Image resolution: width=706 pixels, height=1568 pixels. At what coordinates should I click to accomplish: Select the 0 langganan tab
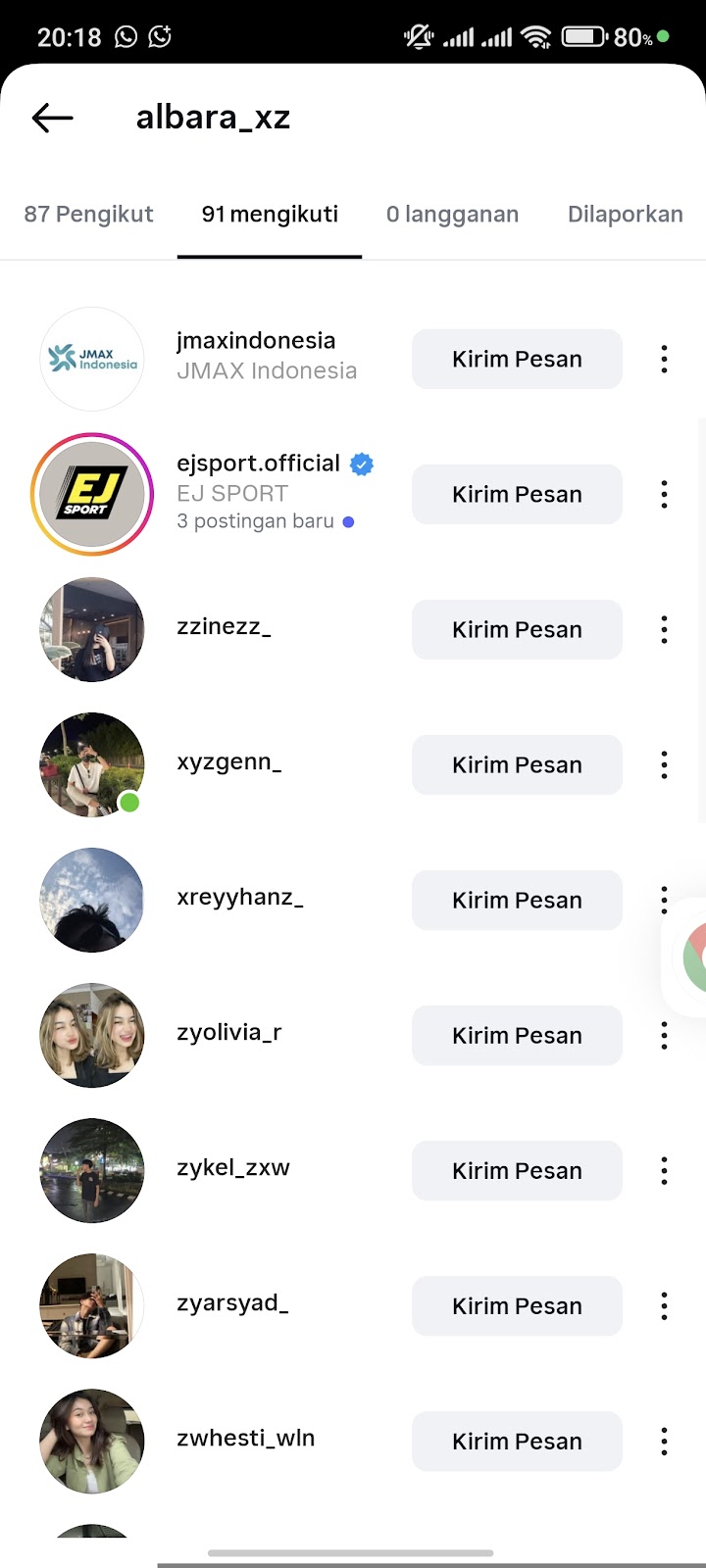point(452,215)
